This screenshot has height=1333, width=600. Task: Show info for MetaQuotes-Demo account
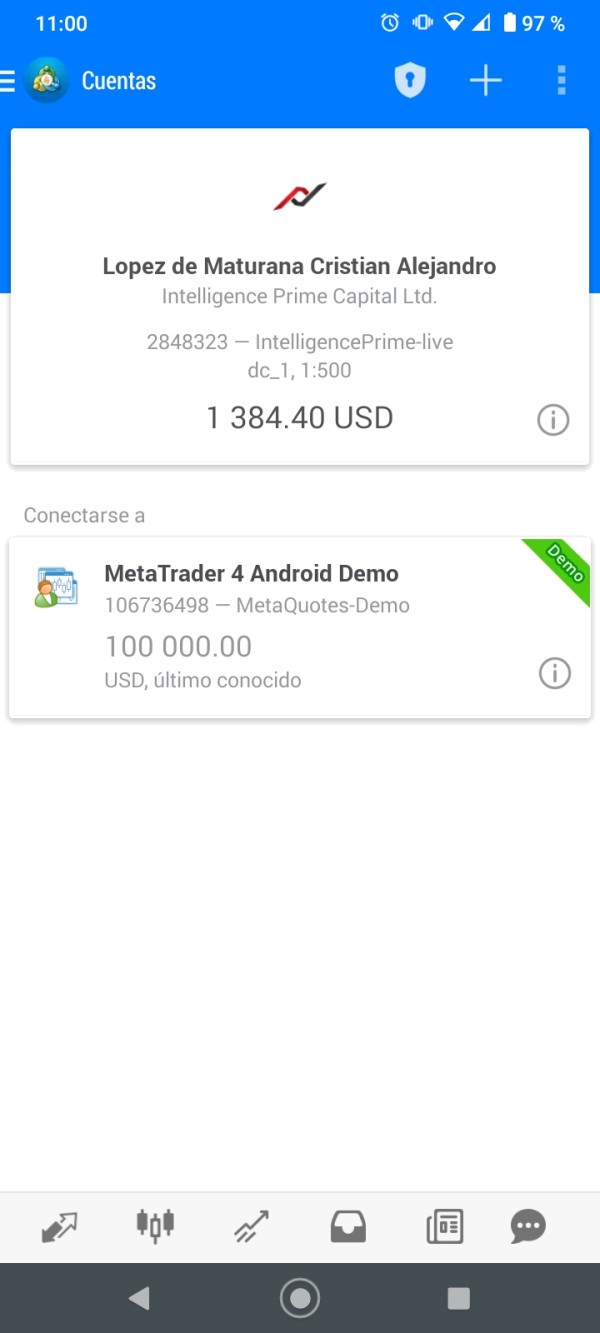click(x=554, y=674)
